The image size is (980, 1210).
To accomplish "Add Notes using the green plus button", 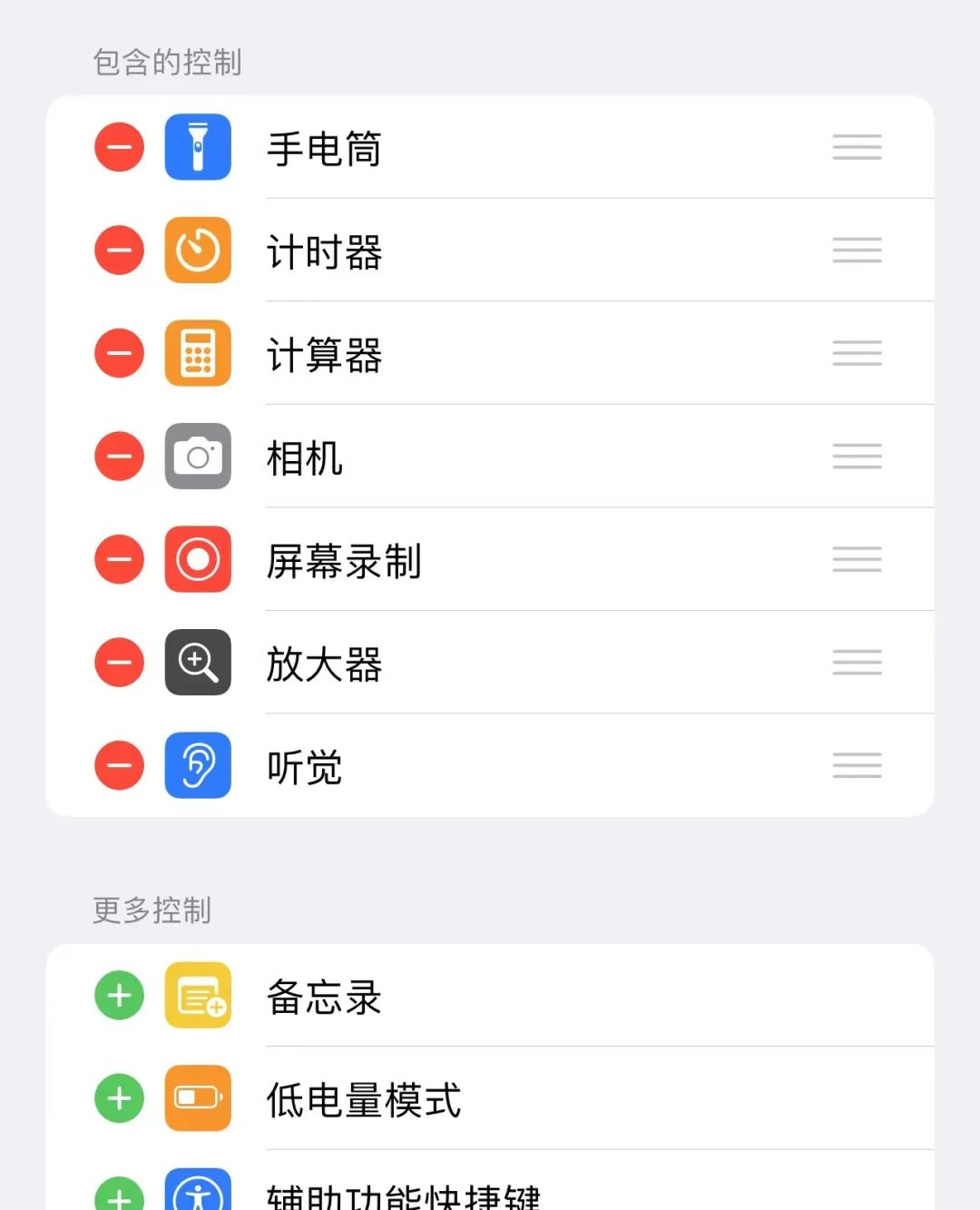I will [118, 995].
